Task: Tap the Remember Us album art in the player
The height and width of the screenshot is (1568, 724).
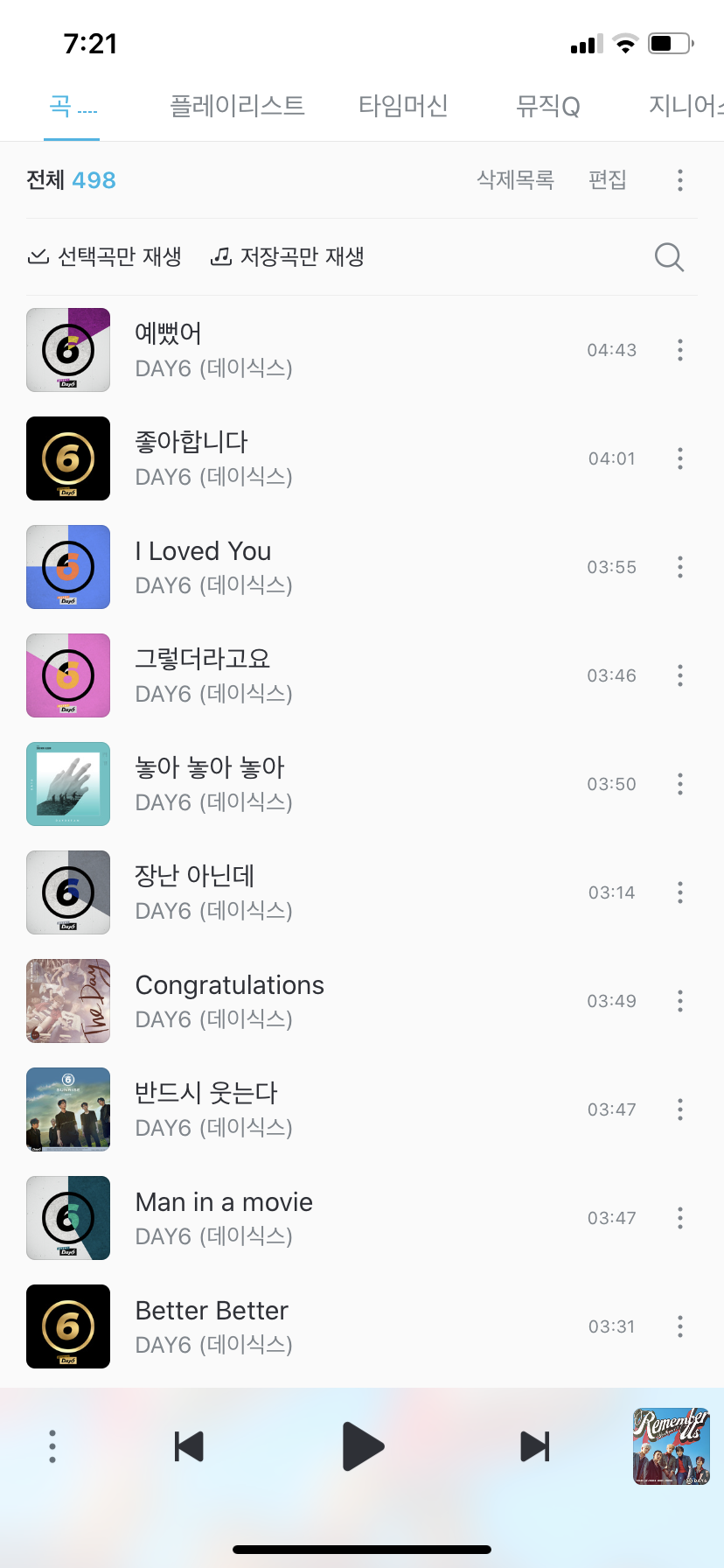Action: tap(672, 1445)
